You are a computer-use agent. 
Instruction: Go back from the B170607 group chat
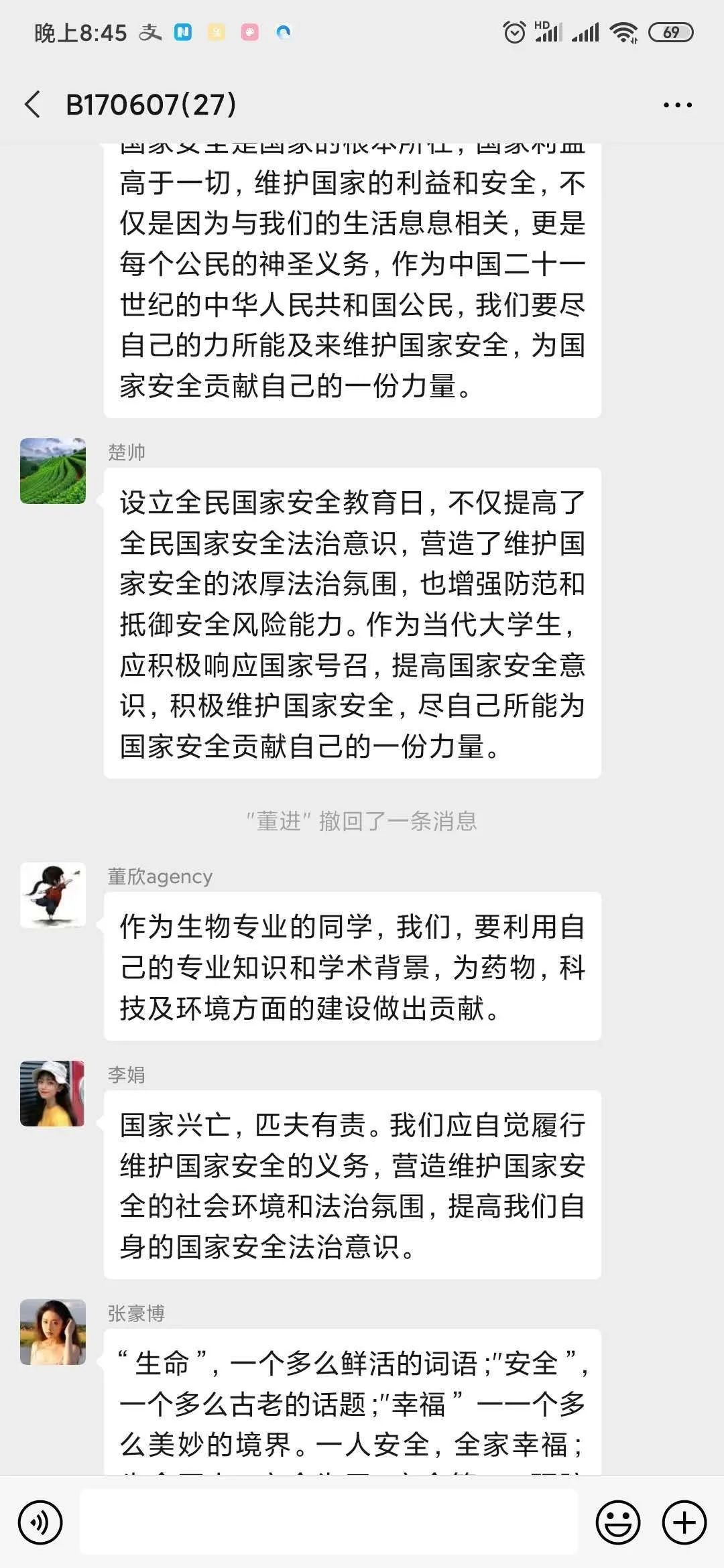point(32,105)
